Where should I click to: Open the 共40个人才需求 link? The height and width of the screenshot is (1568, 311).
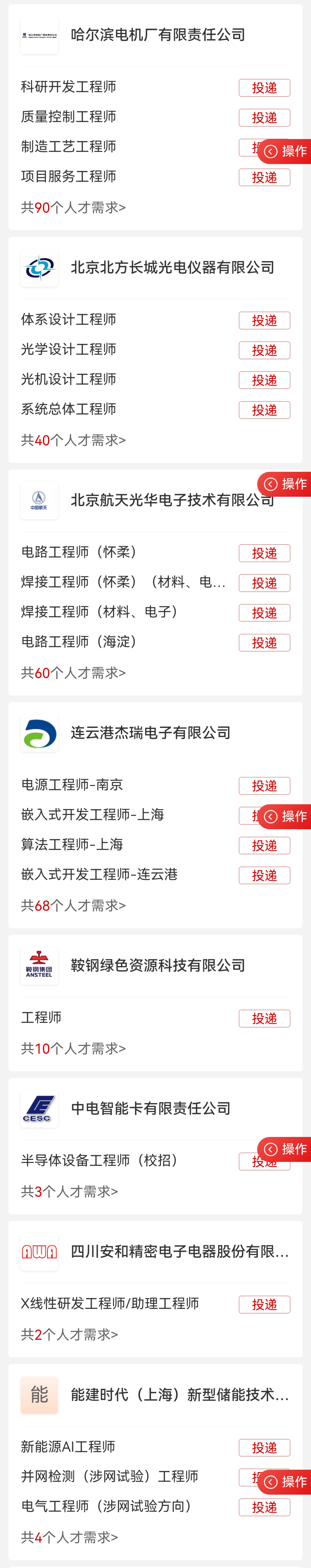[x=73, y=440]
